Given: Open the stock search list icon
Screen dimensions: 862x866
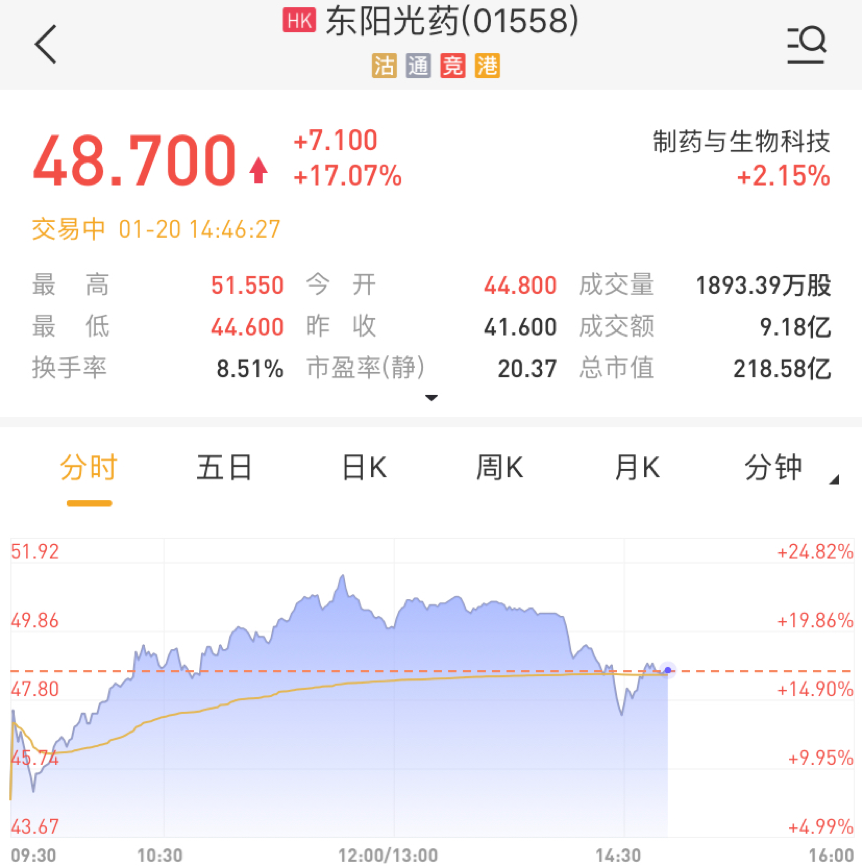Looking at the screenshot, I should pyautogui.click(x=805, y=45).
